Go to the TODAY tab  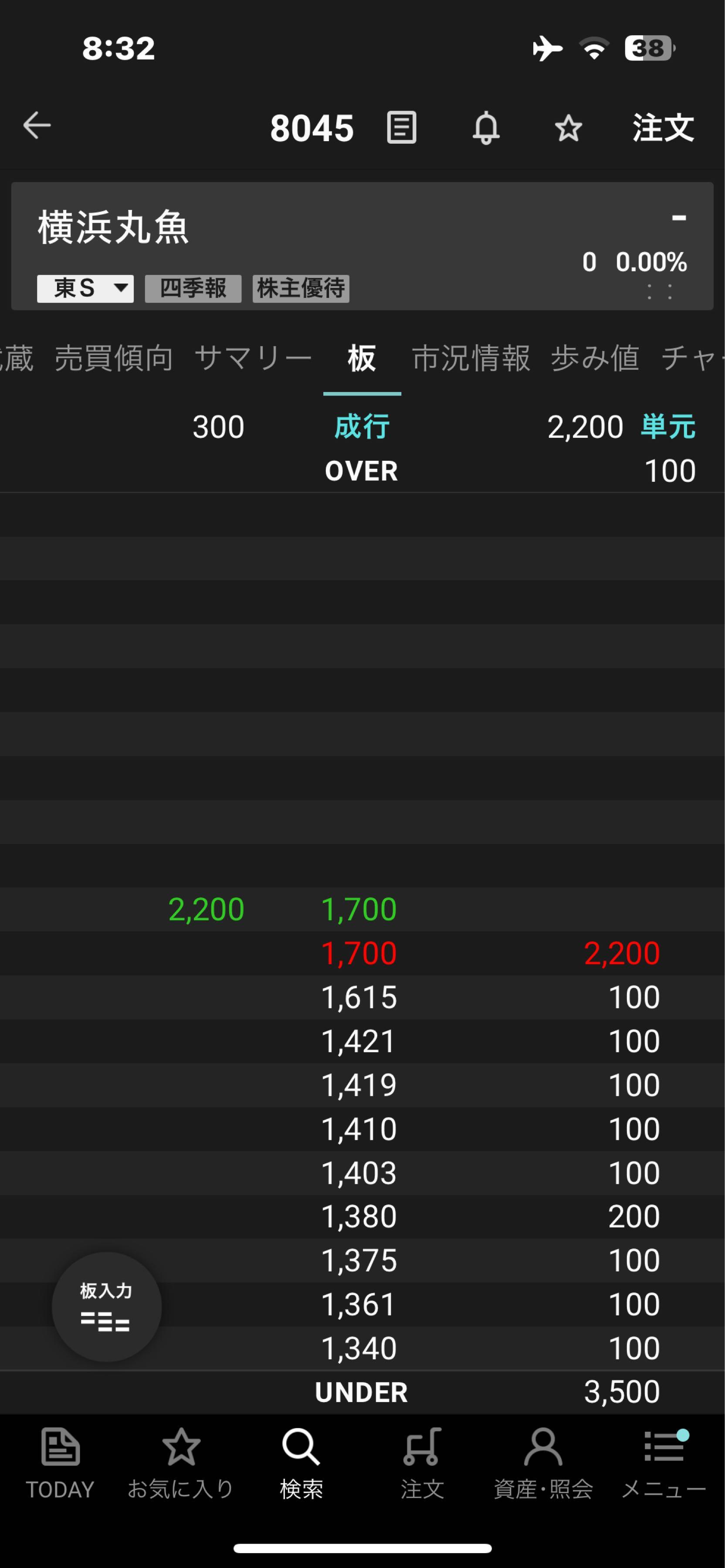pyautogui.click(x=60, y=1463)
